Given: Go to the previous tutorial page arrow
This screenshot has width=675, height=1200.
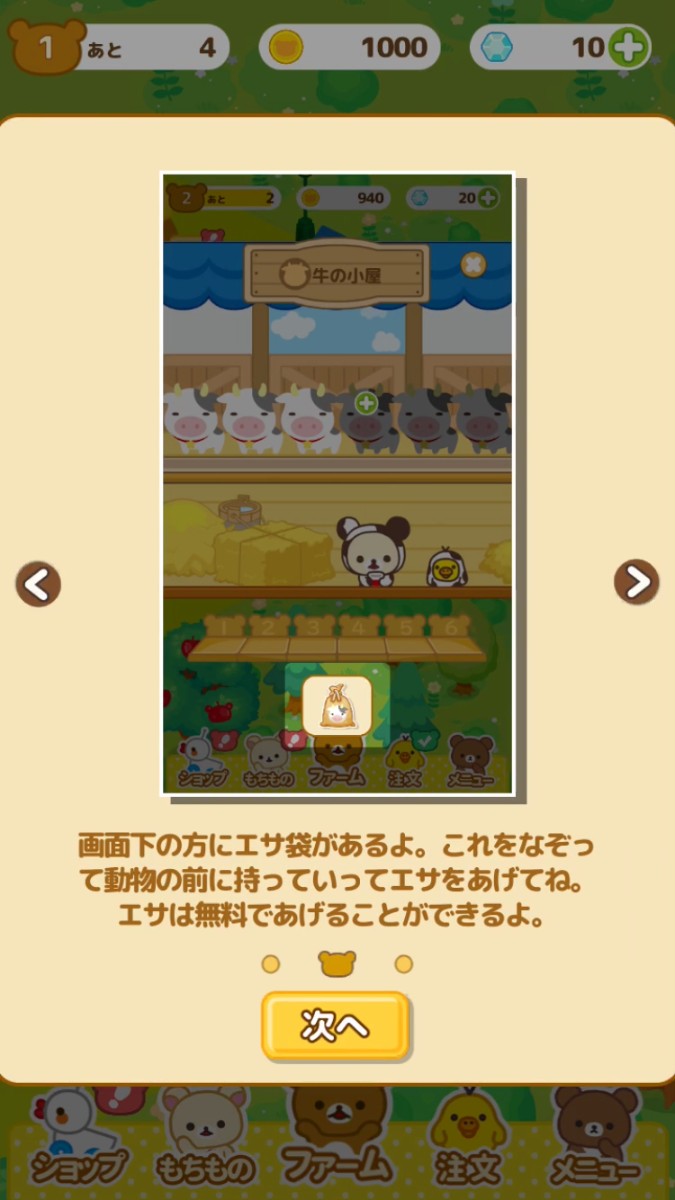Looking at the screenshot, I should pyautogui.click(x=38, y=583).
